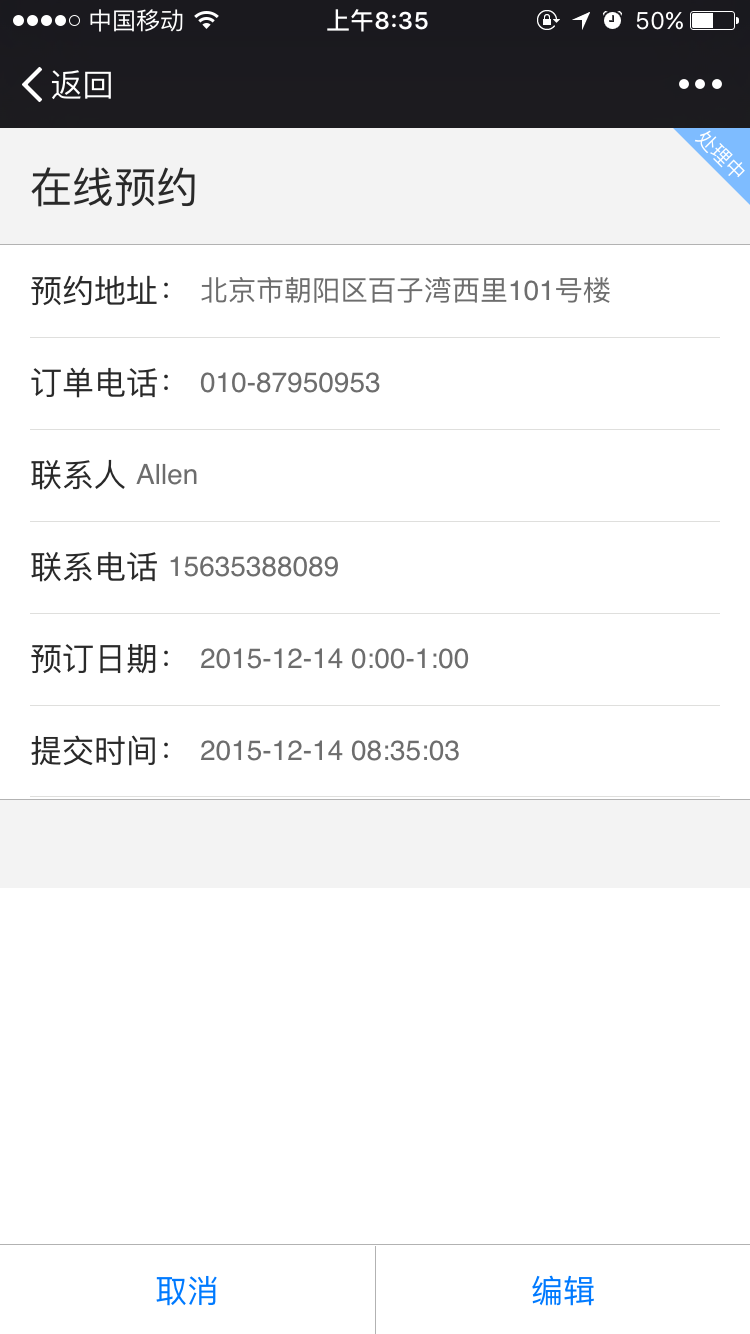Go back using the 返回 button
This screenshot has height=1334, width=750.
[67, 85]
